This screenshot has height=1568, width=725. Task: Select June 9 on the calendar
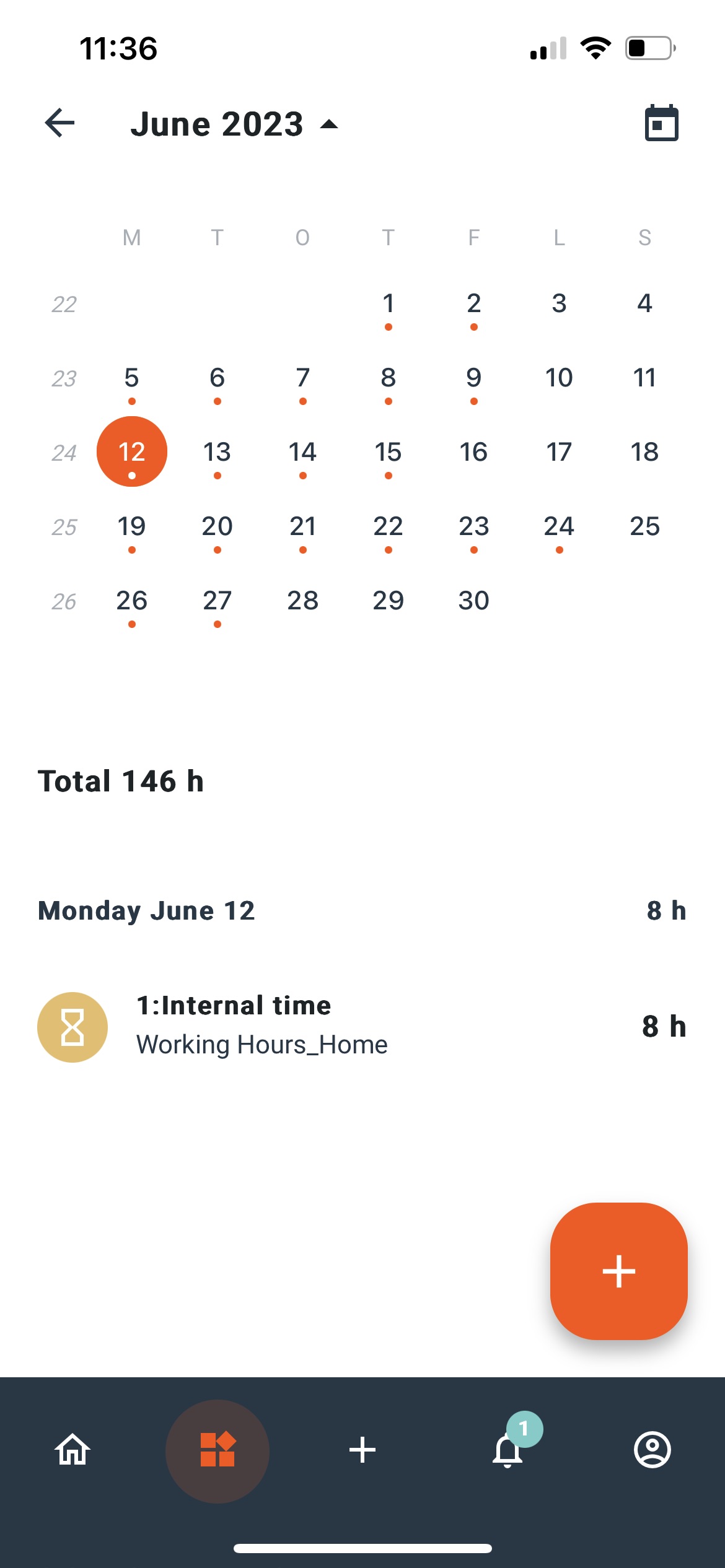click(x=473, y=378)
